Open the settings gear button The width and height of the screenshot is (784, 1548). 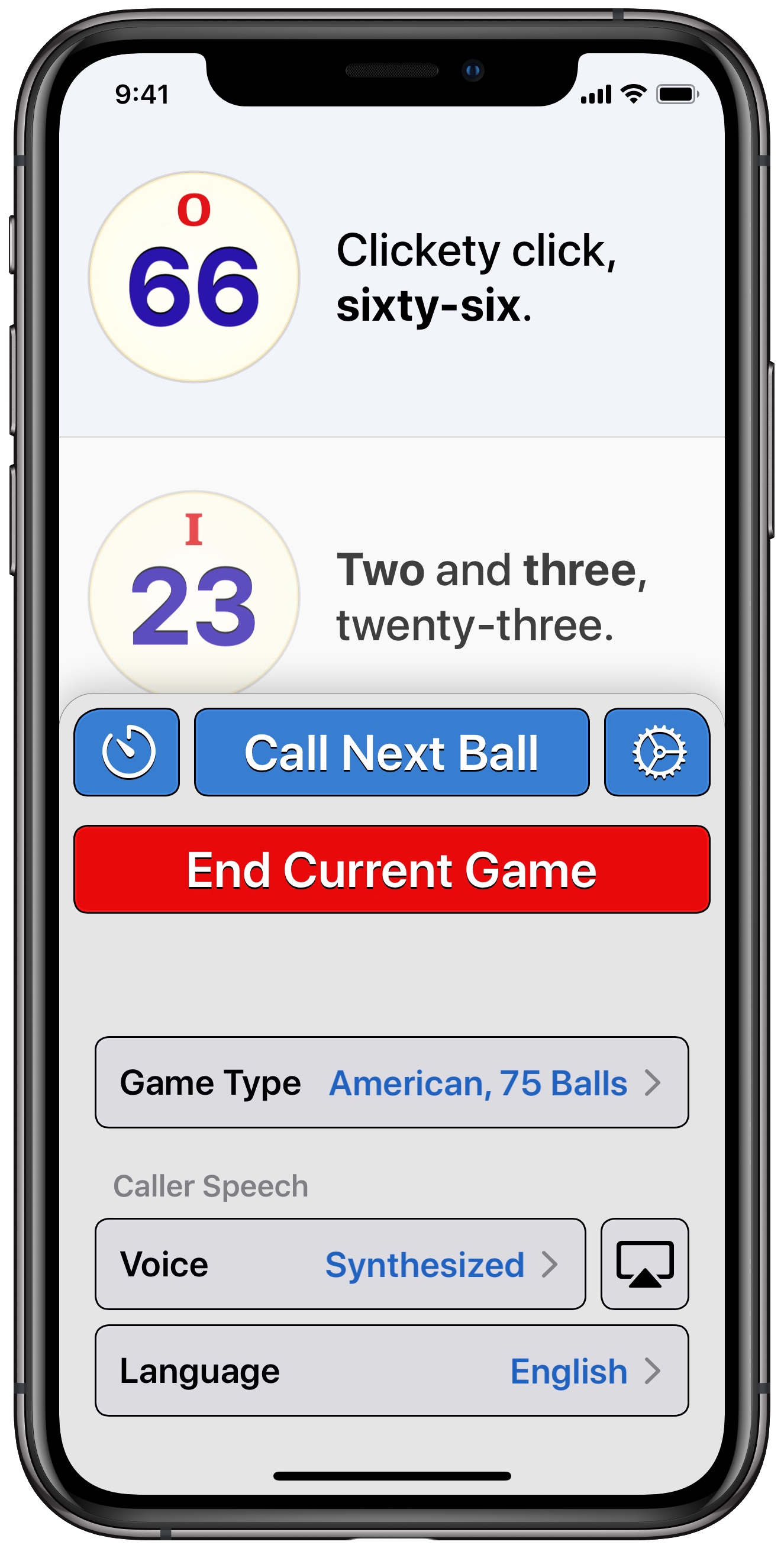[657, 752]
